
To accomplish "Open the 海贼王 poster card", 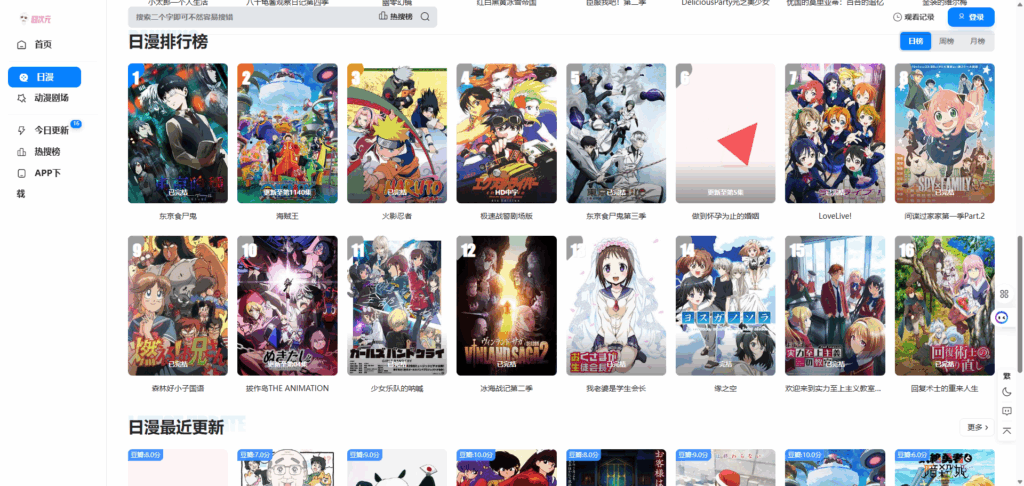I will pyautogui.click(x=287, y=132).
